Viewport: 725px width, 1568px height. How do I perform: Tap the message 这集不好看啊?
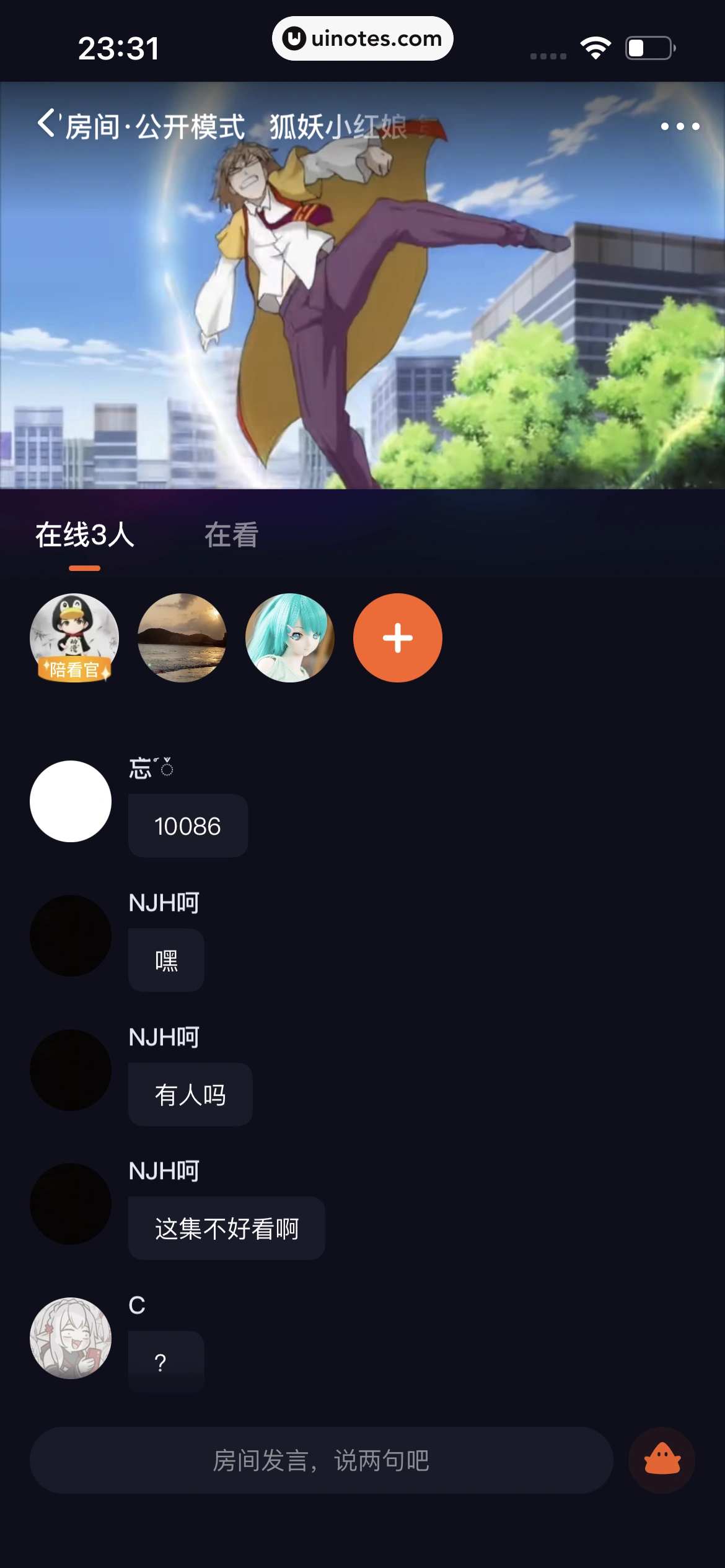point(226,1227)
